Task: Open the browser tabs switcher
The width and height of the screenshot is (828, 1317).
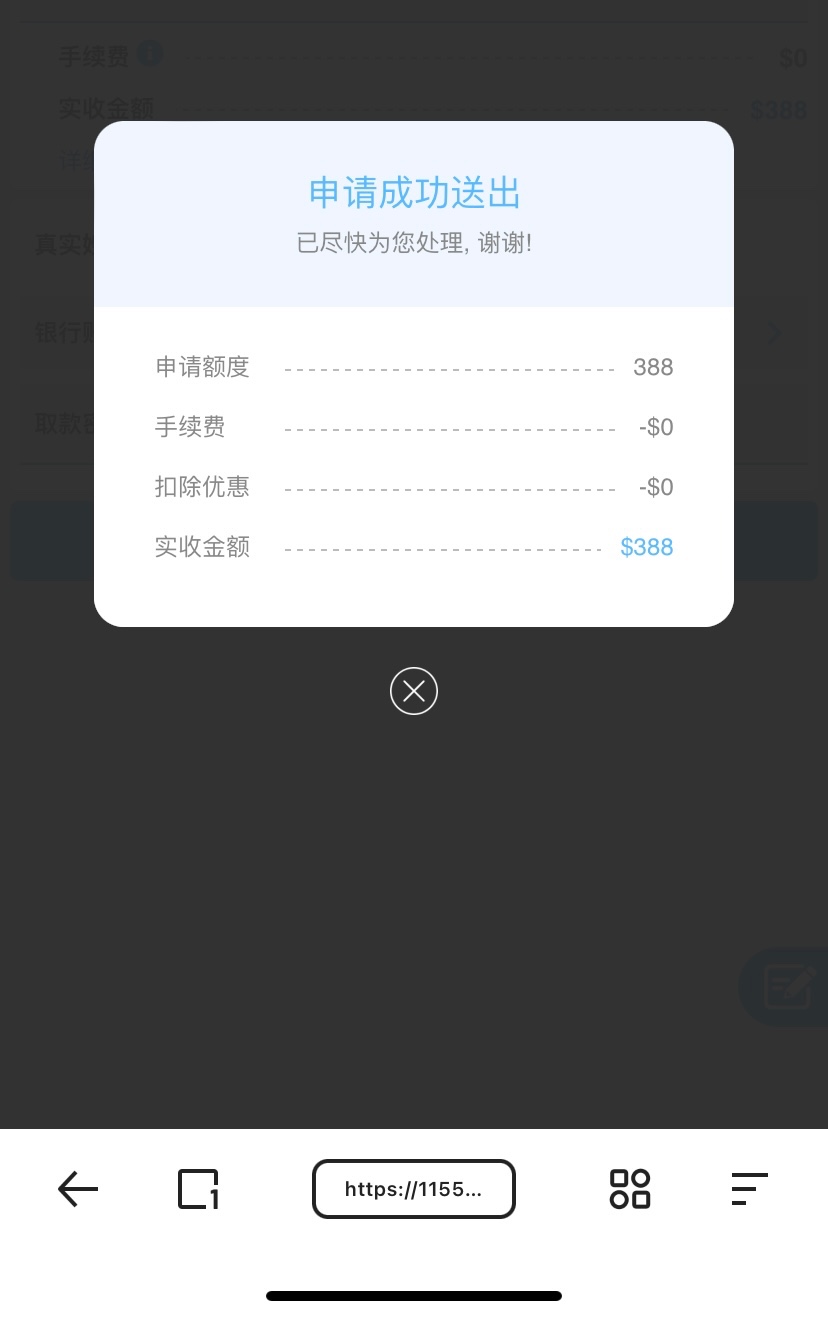Action: (x=198, y=1189)
